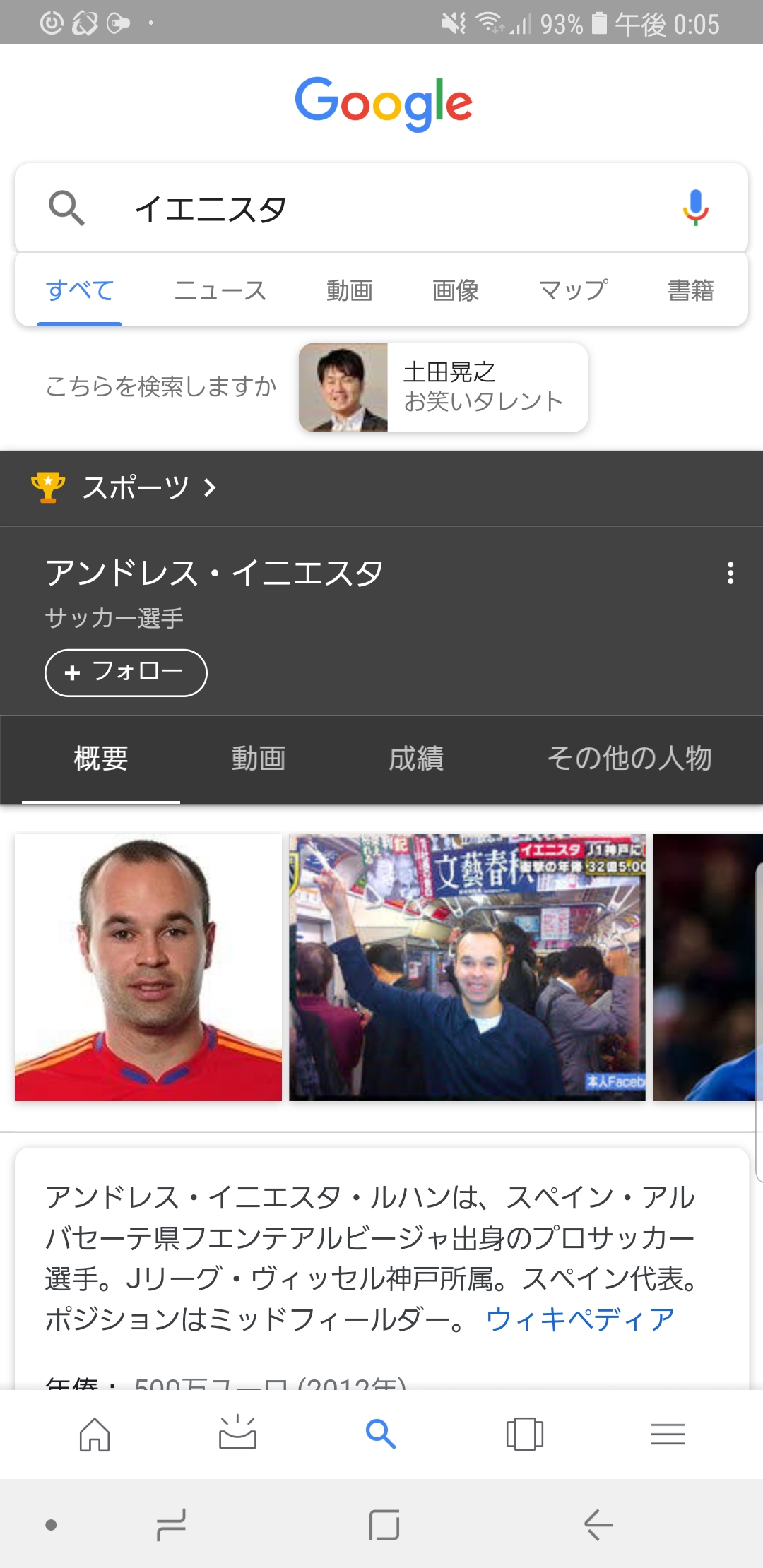Switch to the ニュース tab
The height and width of the screenshot is (1568, 763).
tap(220, 290)
